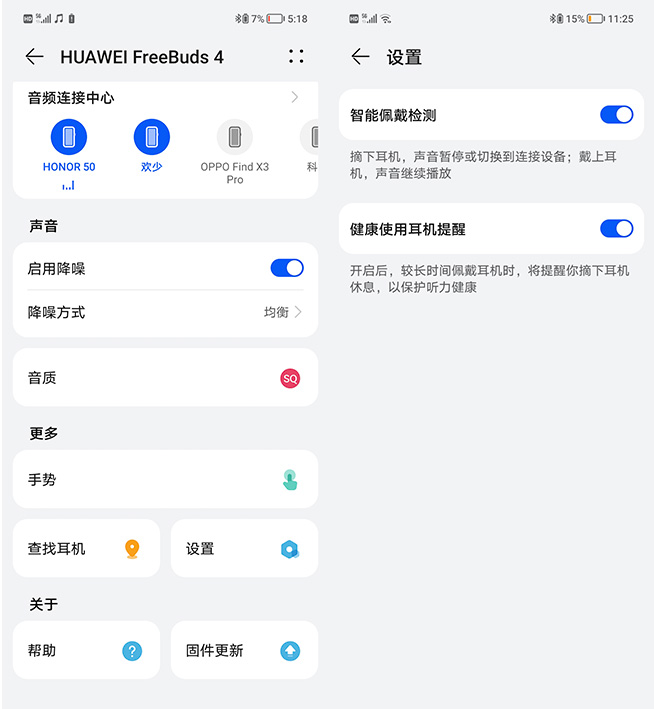Image resolution: width=654 pixels, height=709 pixels.
Task: Choose the OPPO Find X3 Pro device
Action: [x=235, y=137]
